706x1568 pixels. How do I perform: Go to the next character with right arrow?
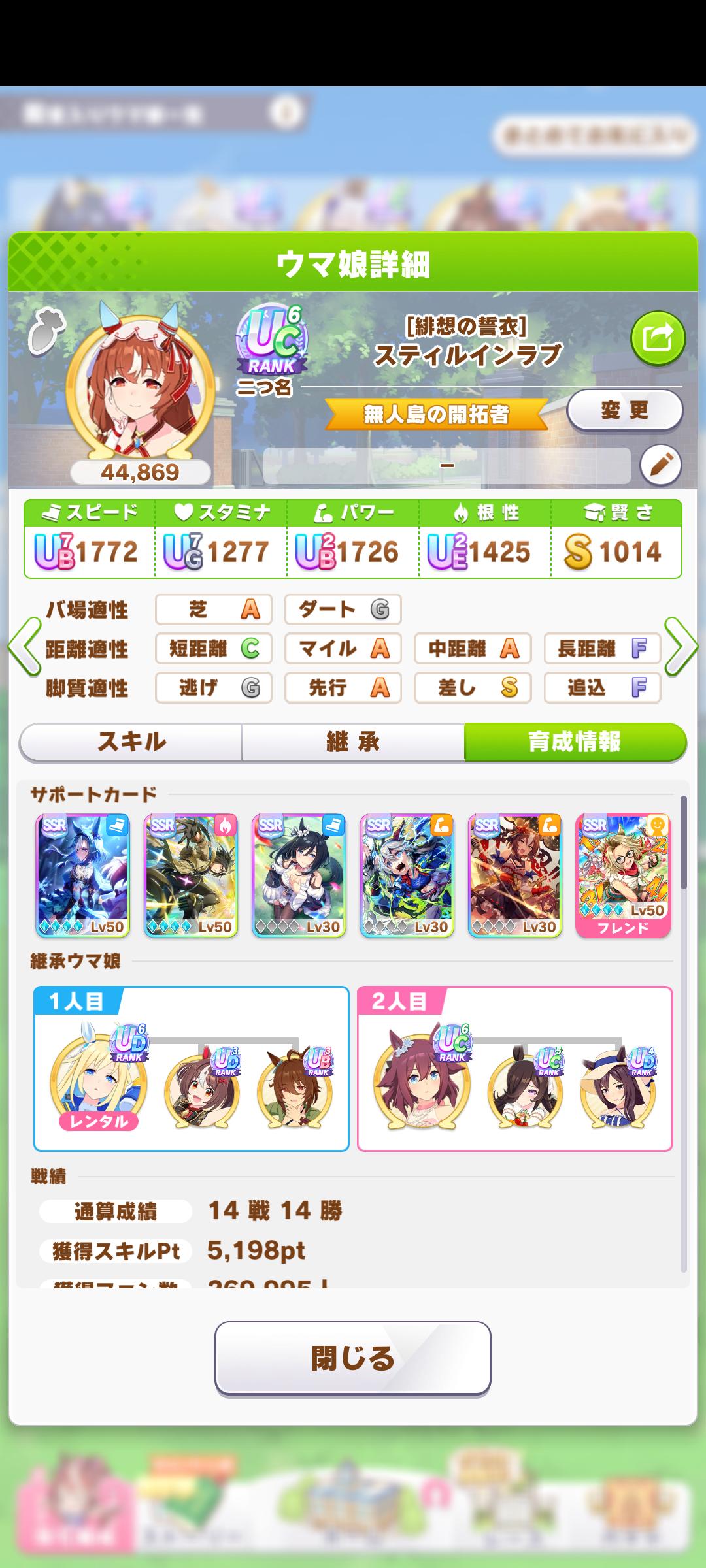coord(681,647)
